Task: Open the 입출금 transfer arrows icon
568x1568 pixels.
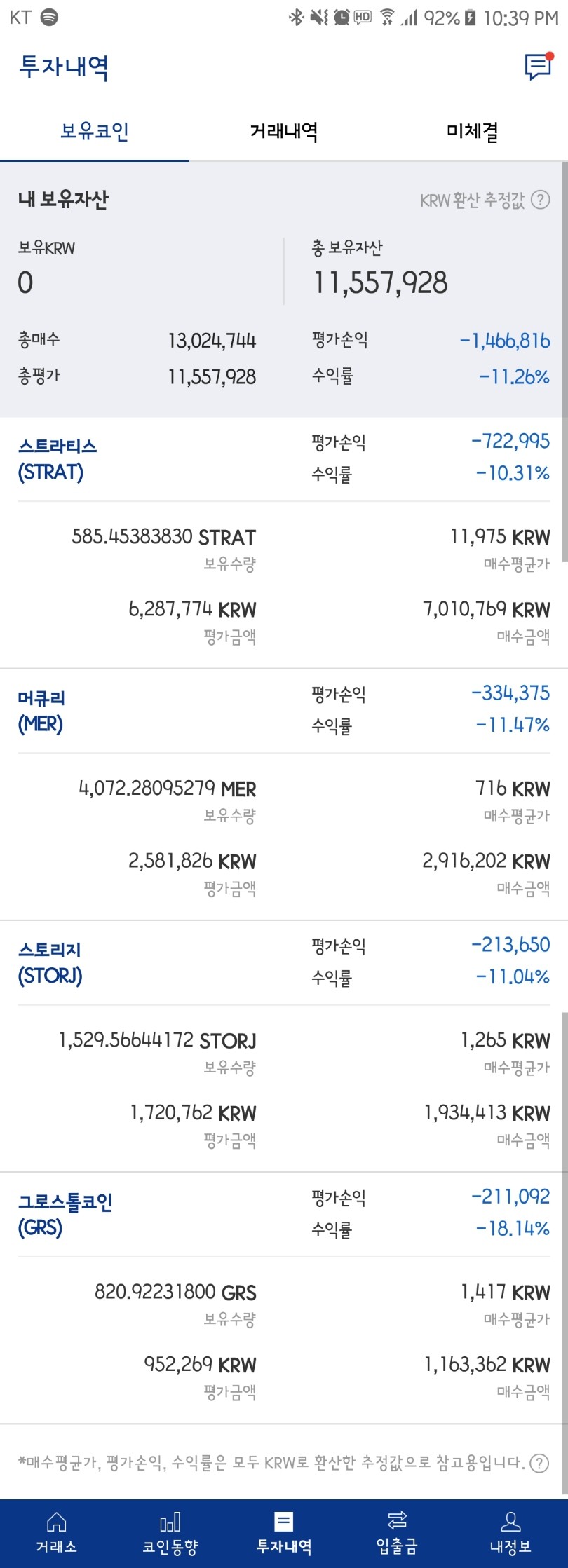Action: coord(398,1520)
